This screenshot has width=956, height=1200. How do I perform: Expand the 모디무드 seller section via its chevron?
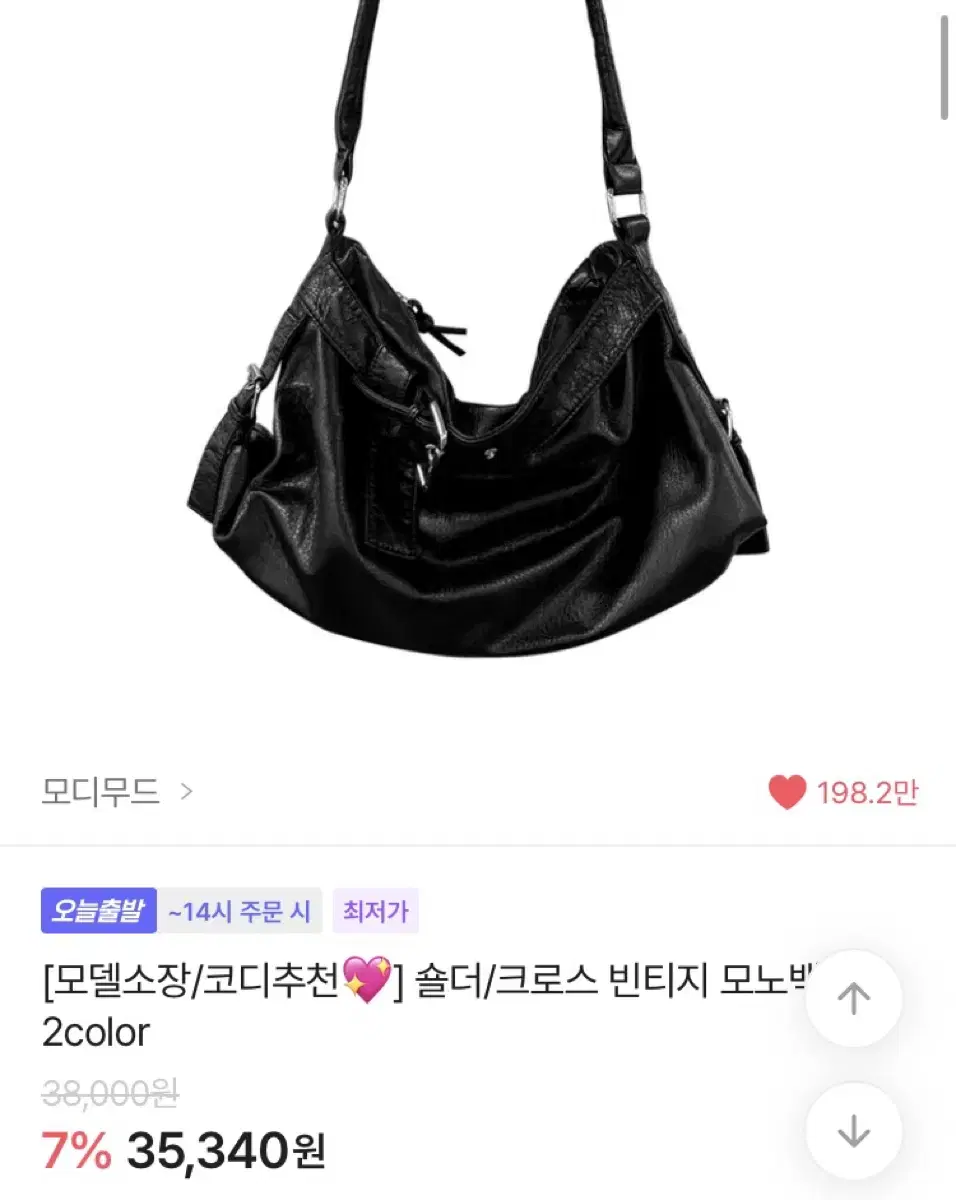(186, 791)
